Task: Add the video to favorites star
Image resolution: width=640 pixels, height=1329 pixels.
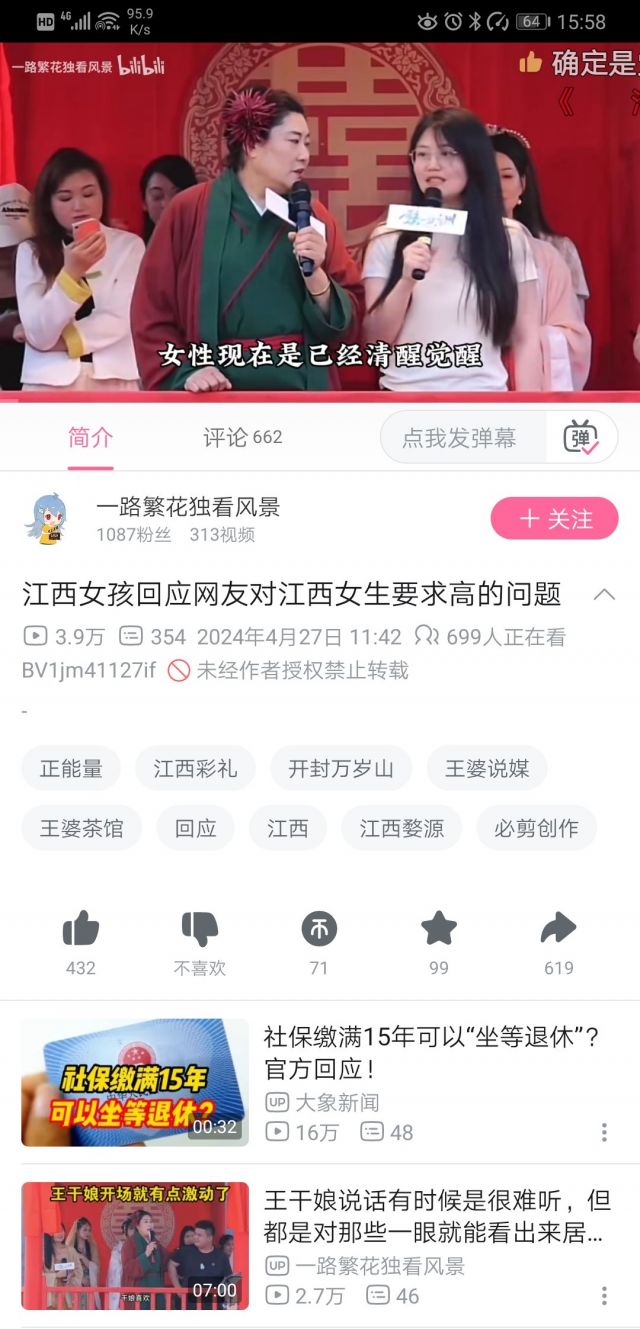Action: click(x=439, y=930)
